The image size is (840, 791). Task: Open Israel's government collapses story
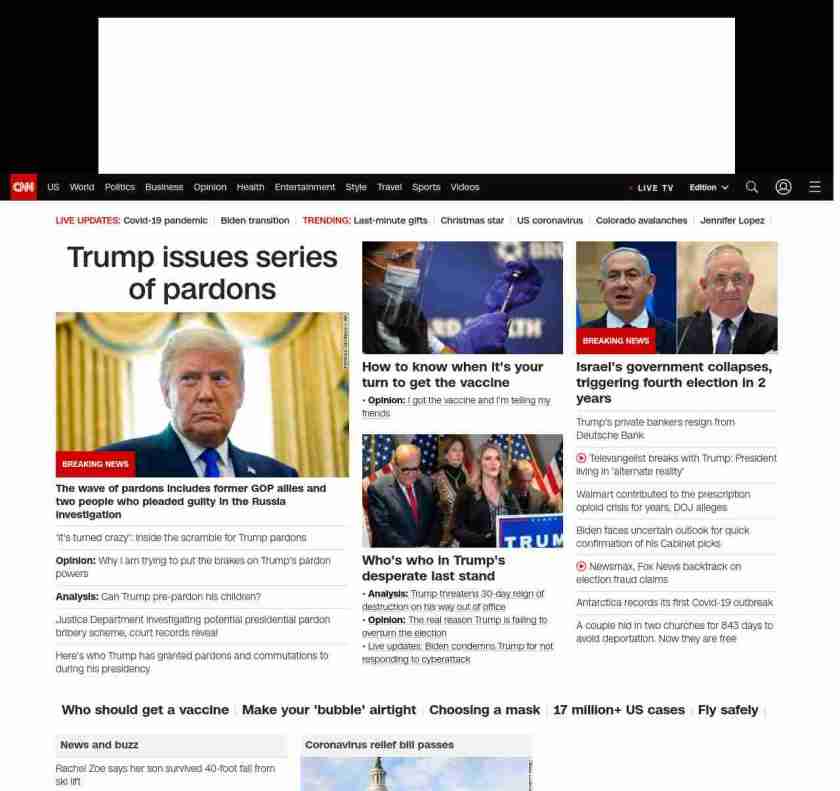click(673, 382)
